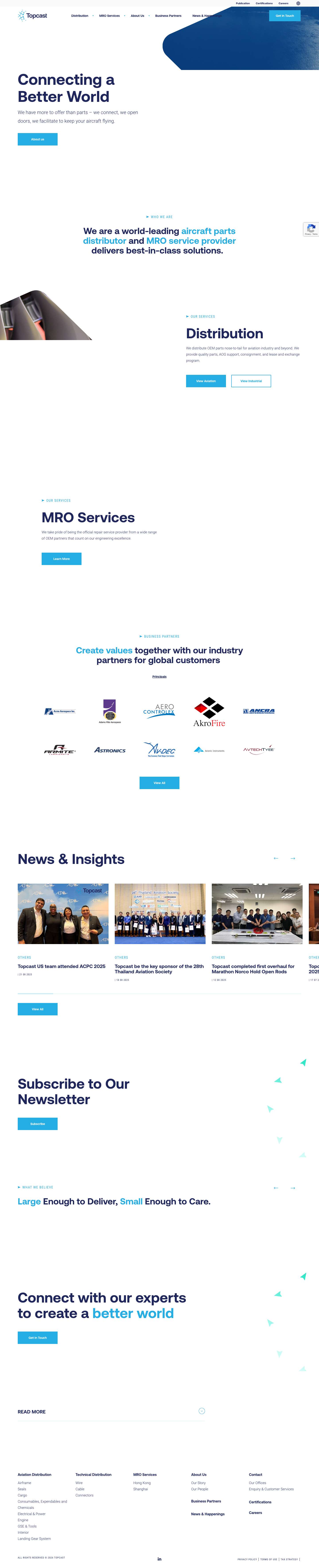Choose the View Industrial button
The height and width of the screenshot is (1568, 319).
tap(251, 381)
